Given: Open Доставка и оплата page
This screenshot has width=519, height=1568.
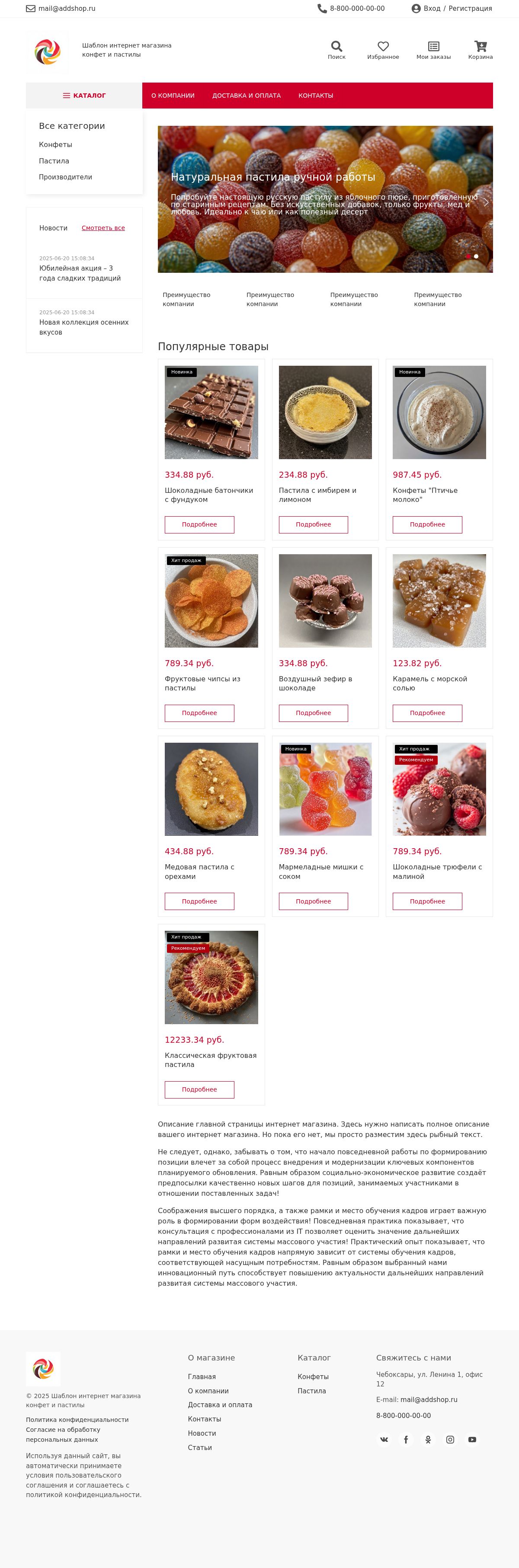Looking at the screenshot, I should [x=246, y=96].
